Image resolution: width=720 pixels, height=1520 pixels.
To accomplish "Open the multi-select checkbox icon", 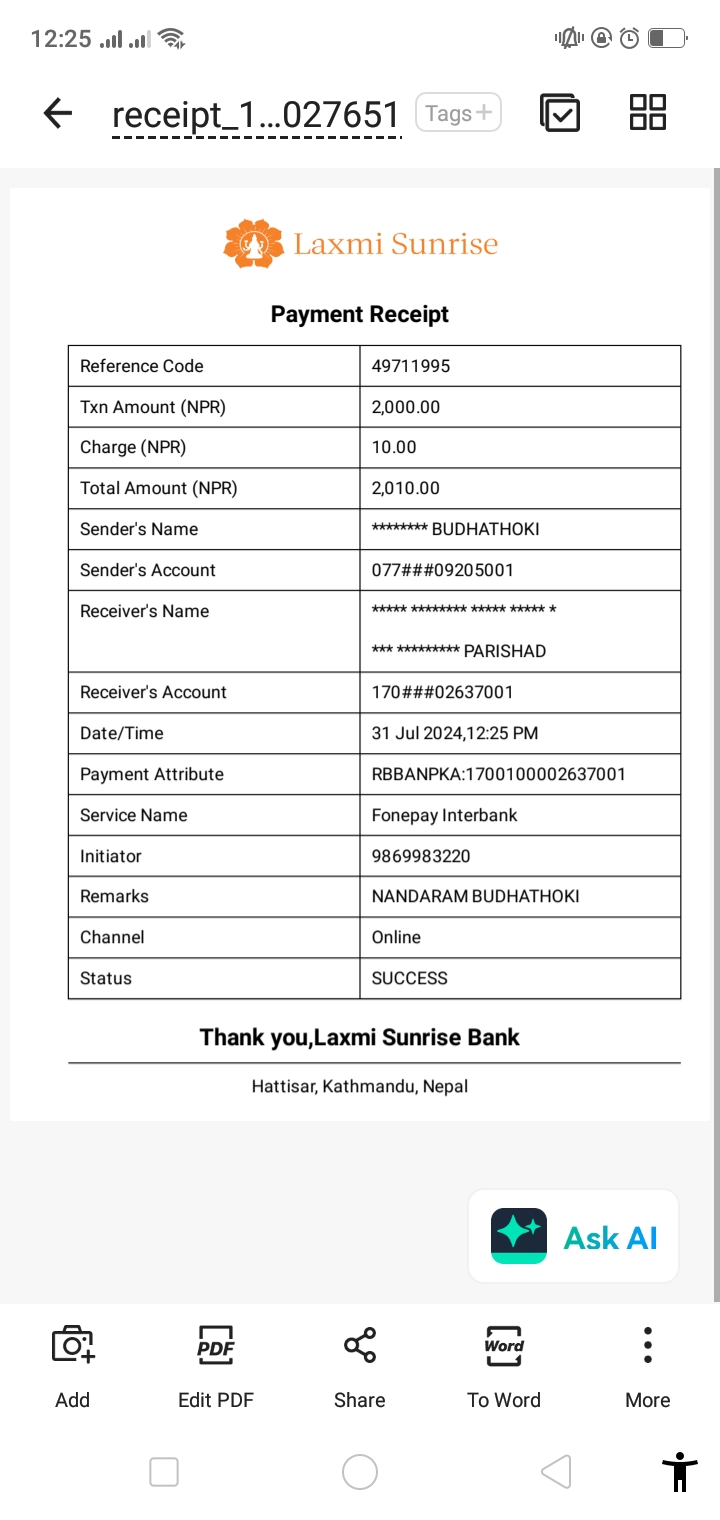I will pyautogui.click(x=560, y=113).
